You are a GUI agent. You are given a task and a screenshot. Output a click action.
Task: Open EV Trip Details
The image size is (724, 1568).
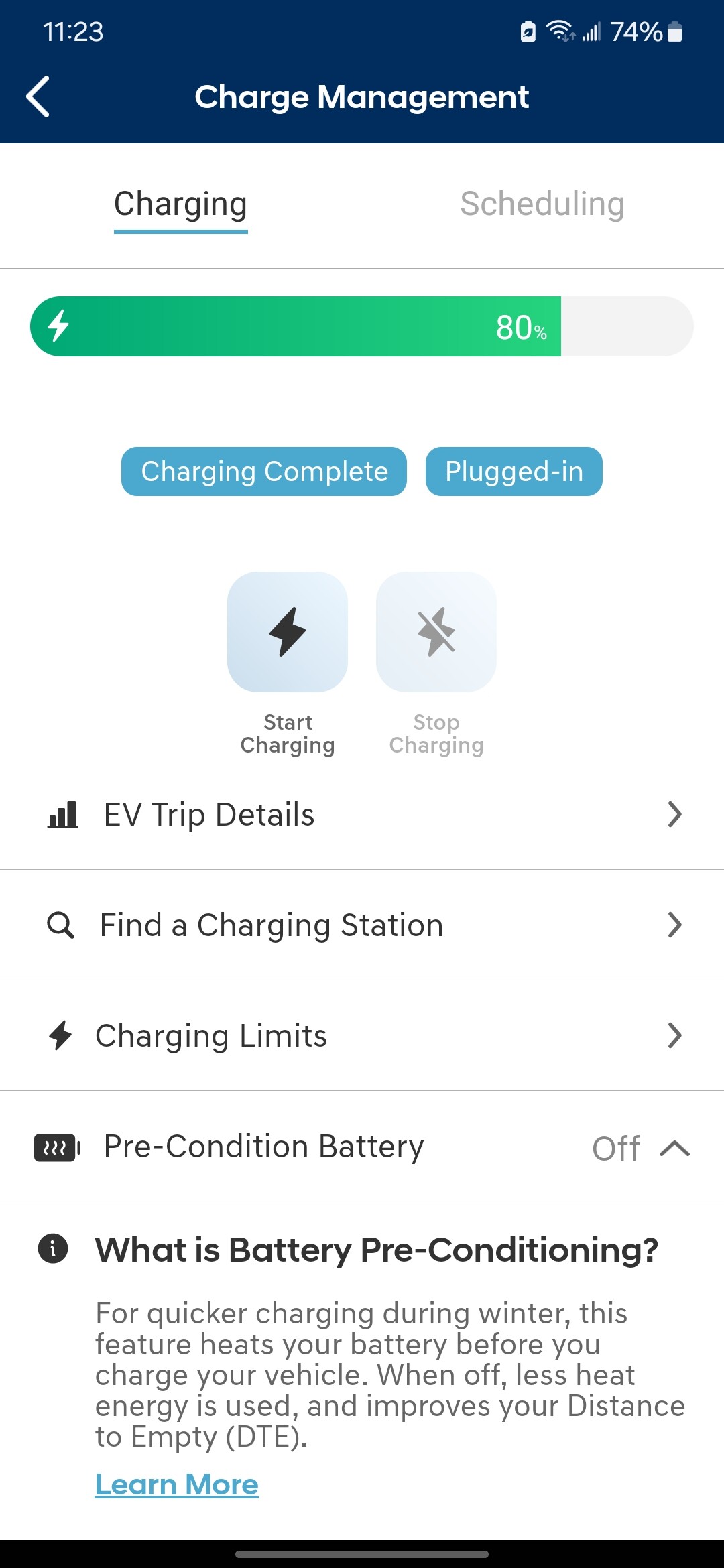362,815
